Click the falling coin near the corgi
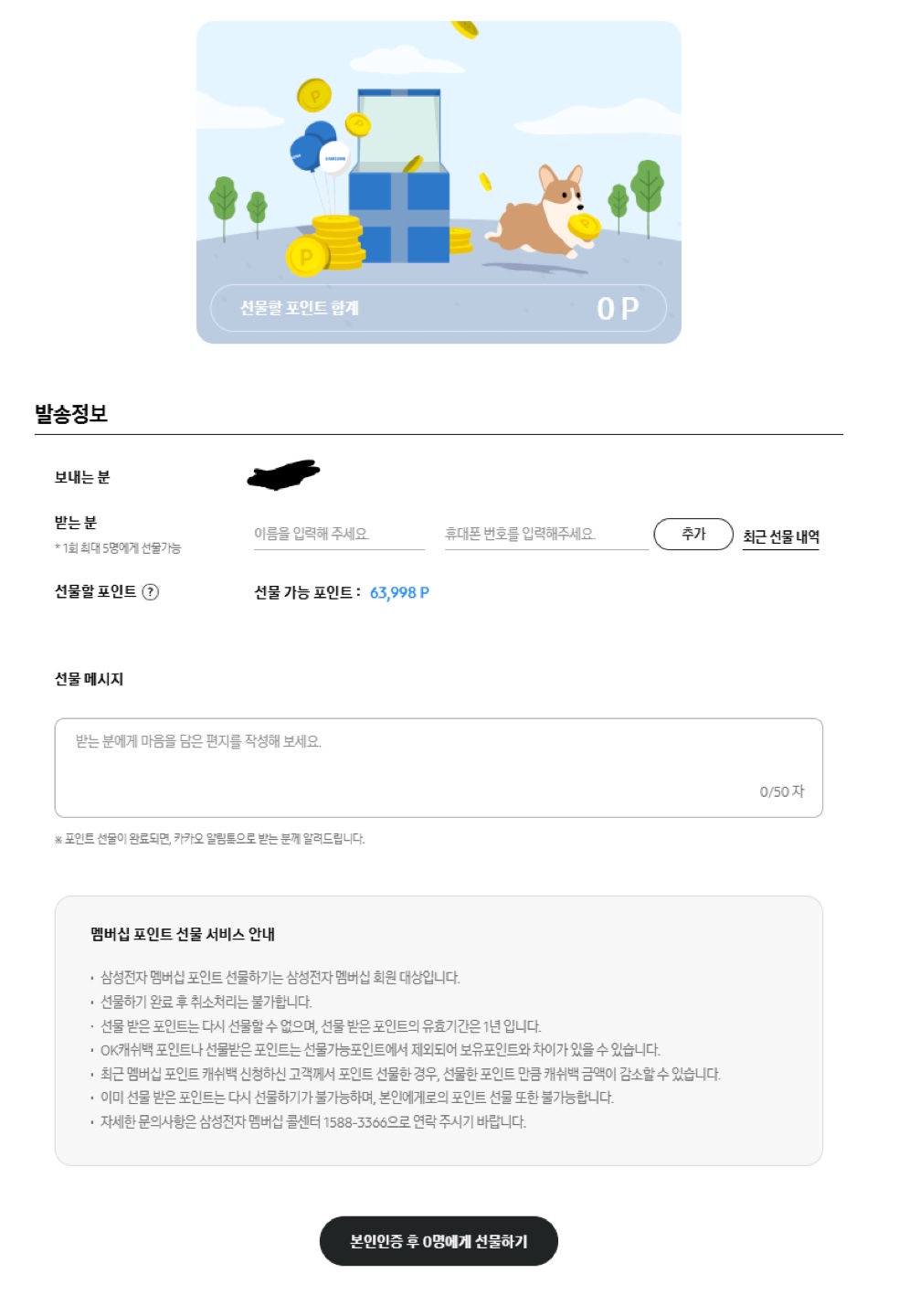 tap(484, 180)
